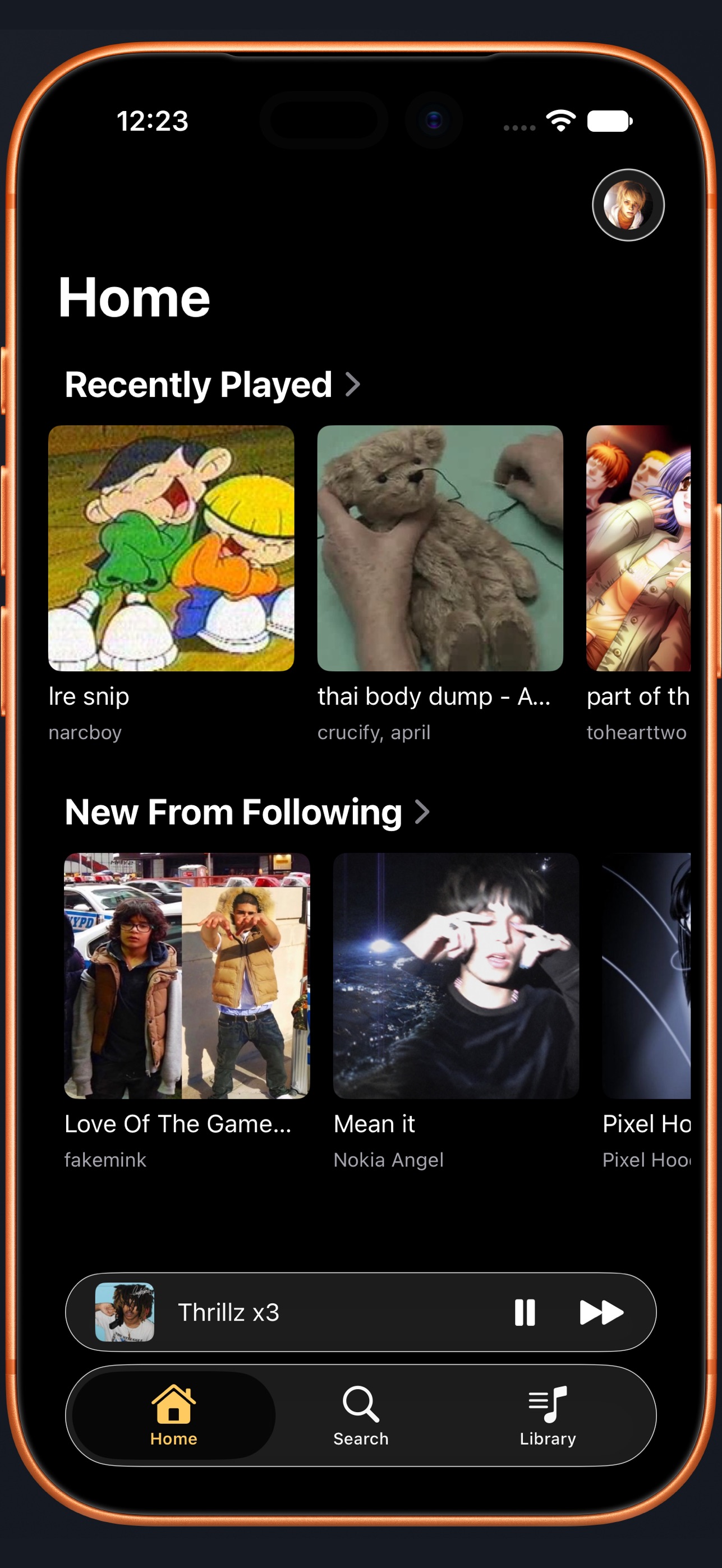Switch to the Search tab
Viewport: 722px width, 1568px height.
coord(361,1416)
